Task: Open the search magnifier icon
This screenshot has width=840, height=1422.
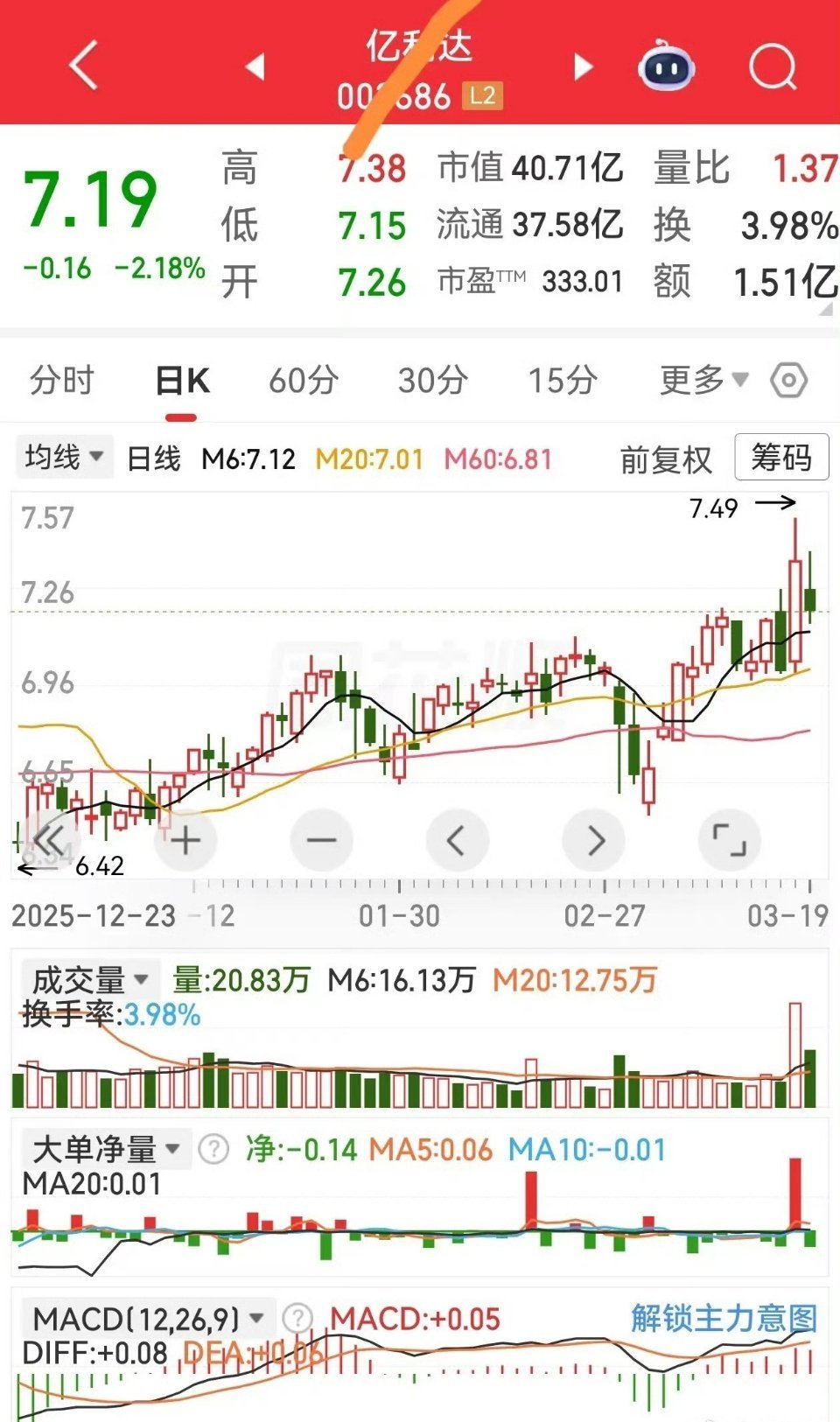Action: (771, 67)
